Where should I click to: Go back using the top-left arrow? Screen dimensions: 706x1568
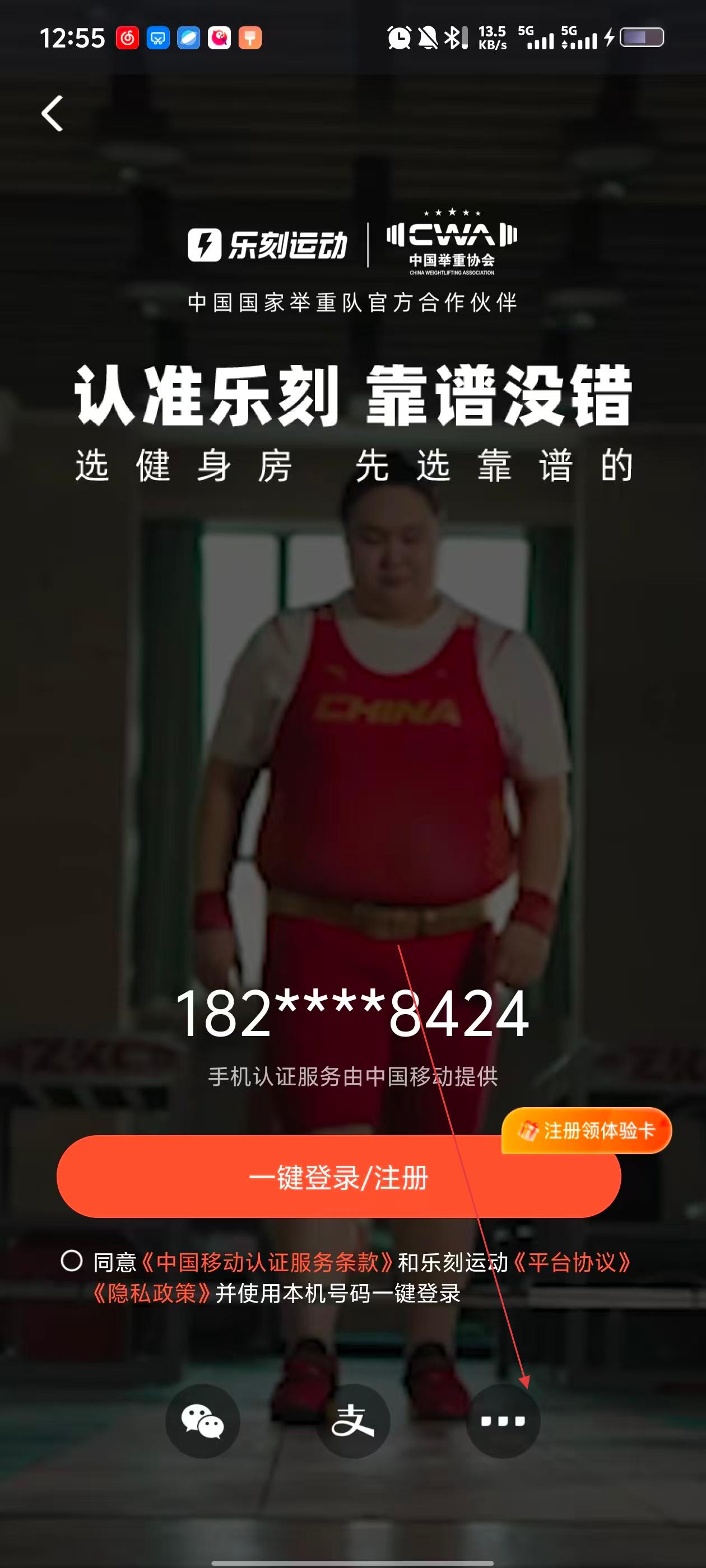click(x=52, y=113)
